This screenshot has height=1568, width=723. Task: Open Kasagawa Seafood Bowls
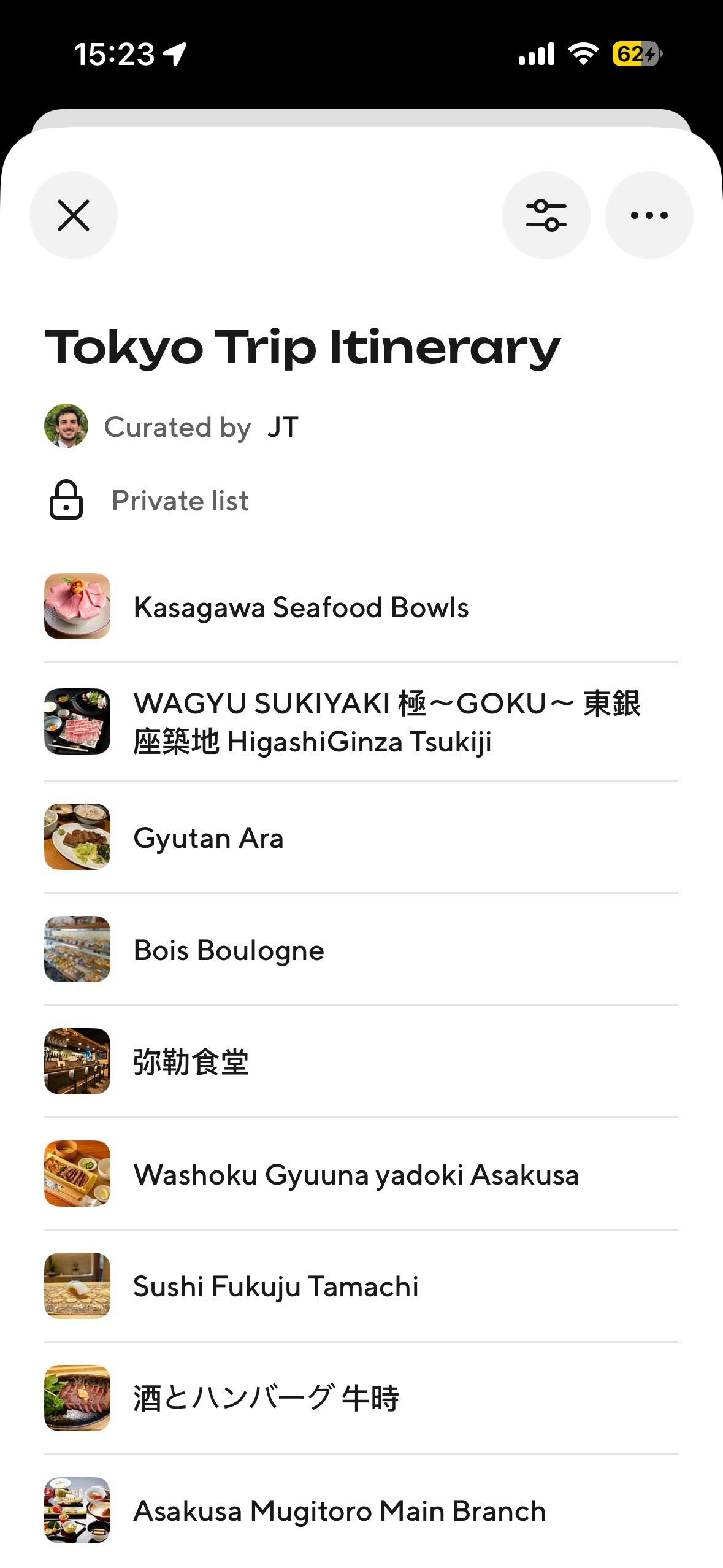(x=300, y=607)
